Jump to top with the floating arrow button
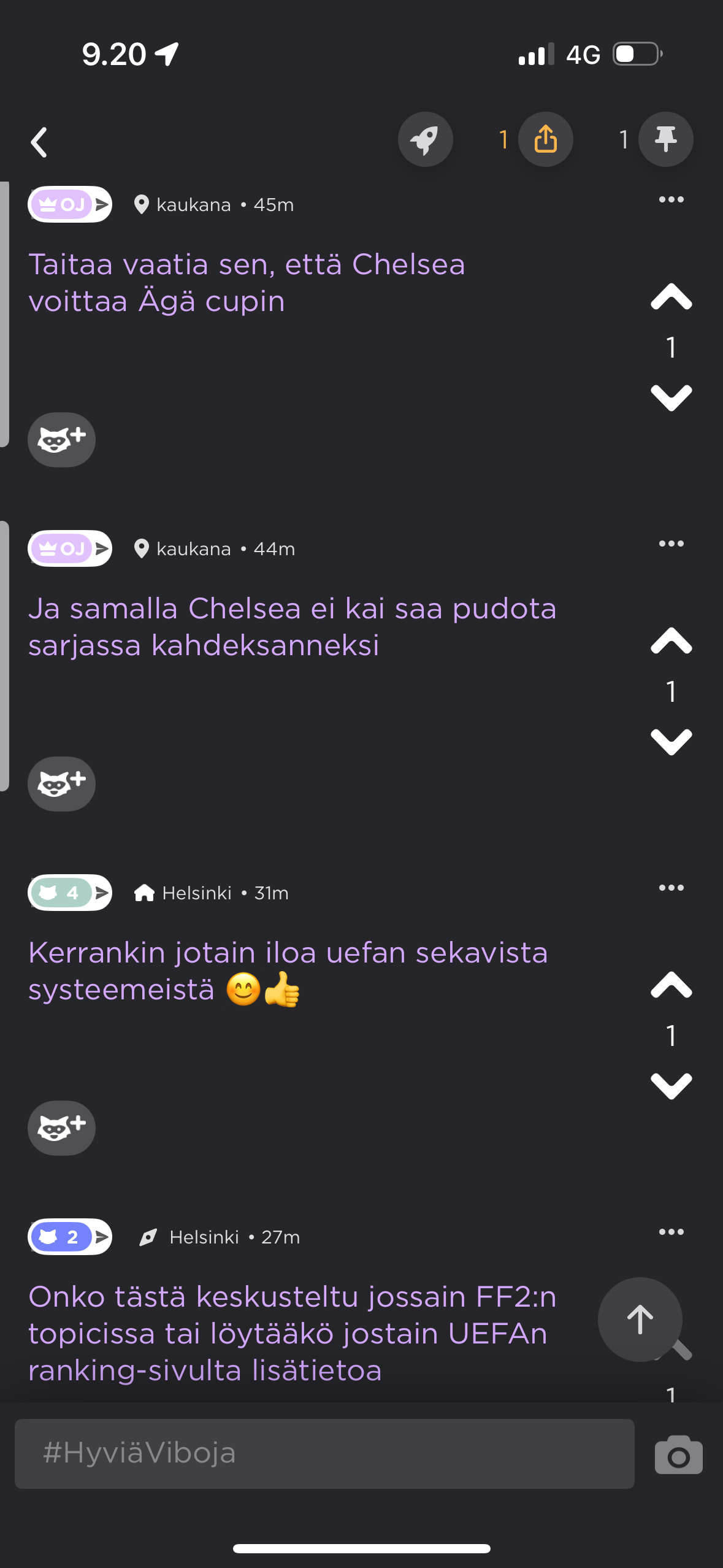The image size is (723, 1568). (x=640, y=1320)
